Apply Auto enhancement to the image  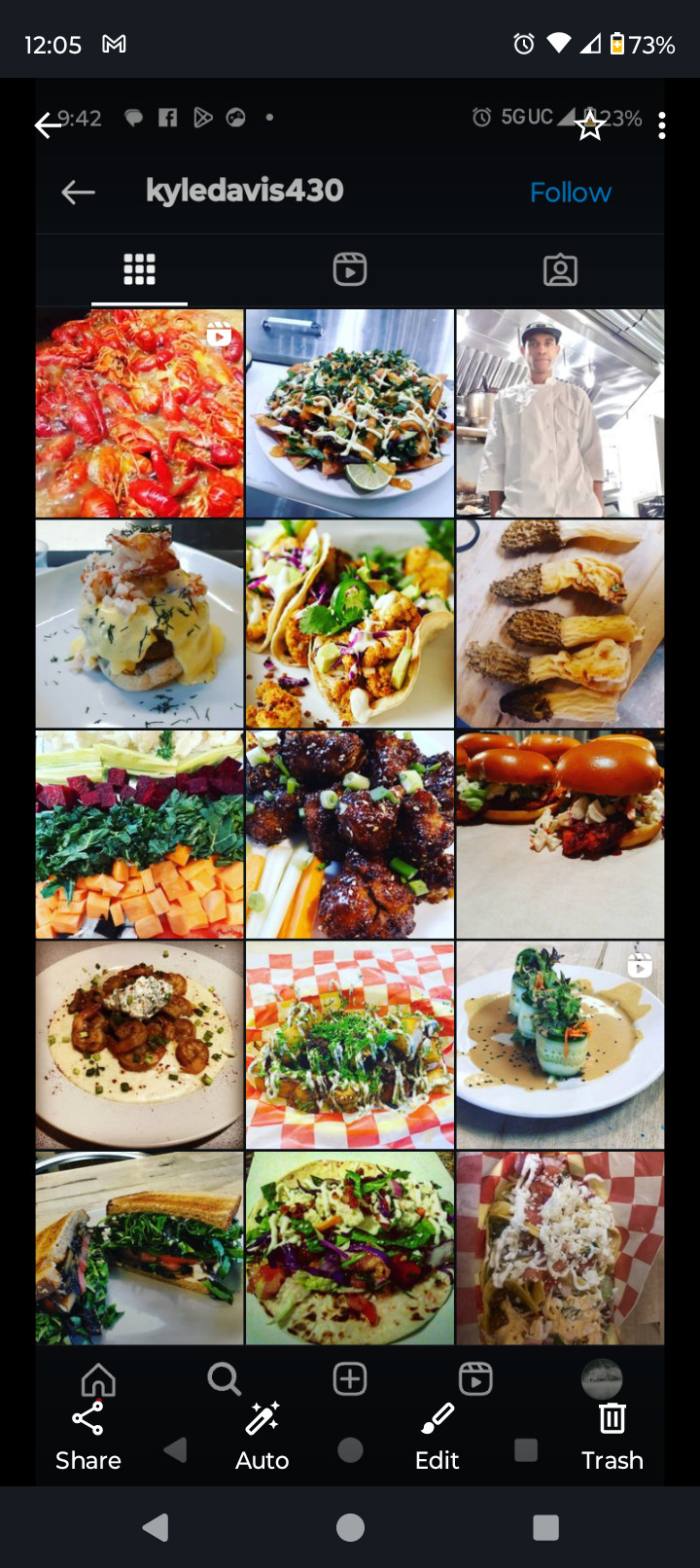click(262, 1437)
